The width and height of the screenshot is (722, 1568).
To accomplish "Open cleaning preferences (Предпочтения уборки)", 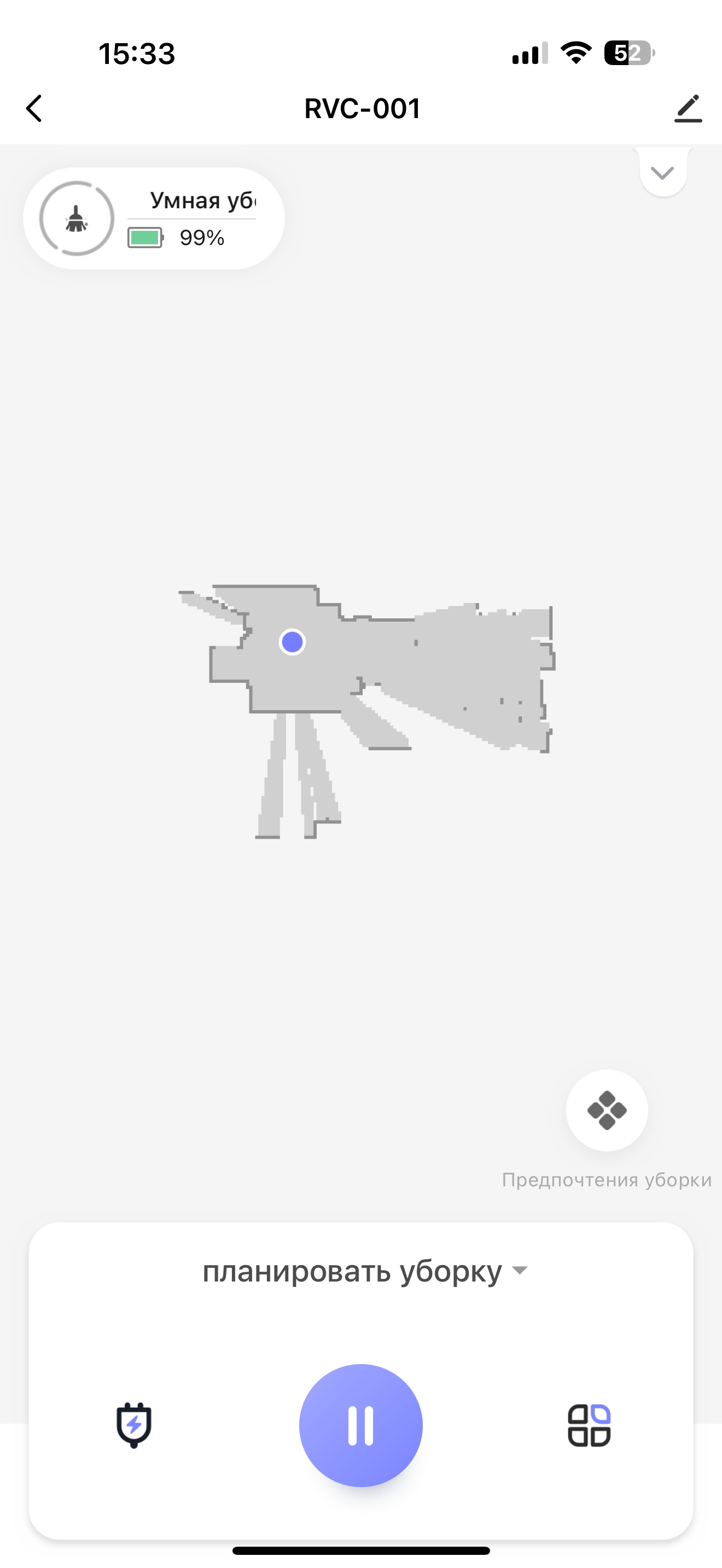I will [x=607, y=1110].
